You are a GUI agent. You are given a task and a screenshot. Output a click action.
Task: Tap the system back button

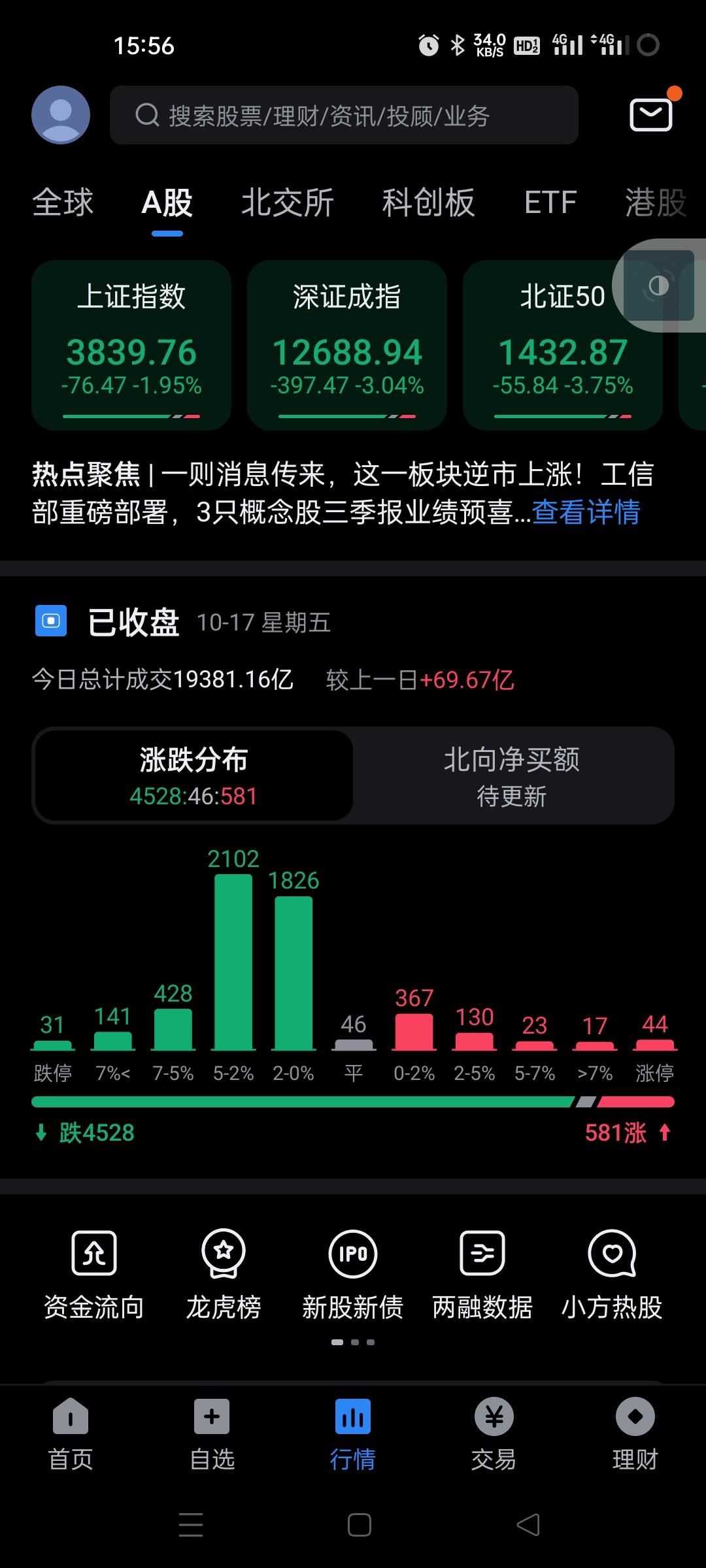[528, 1525]
